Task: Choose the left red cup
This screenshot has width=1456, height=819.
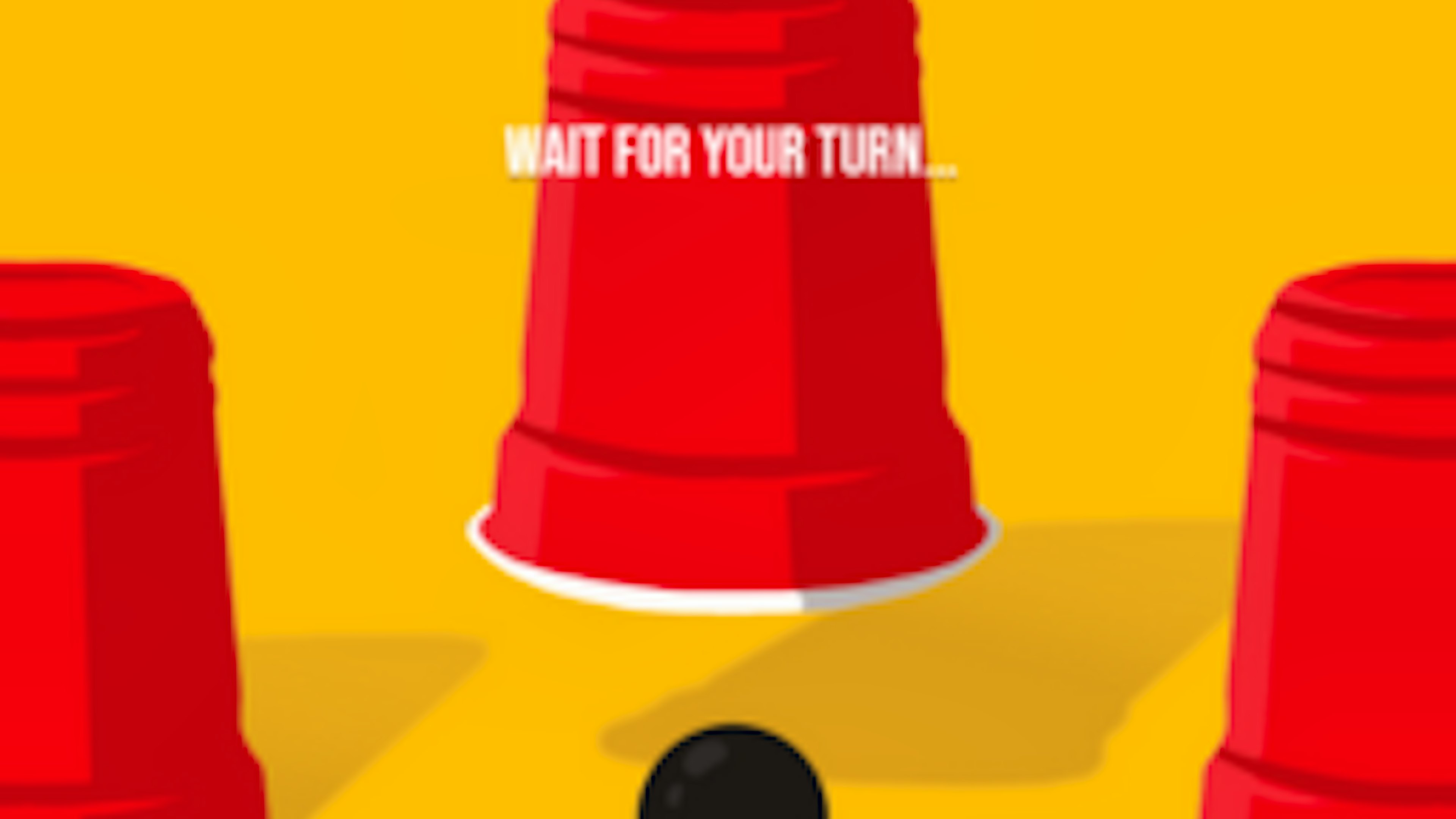Action: point(113,537)
